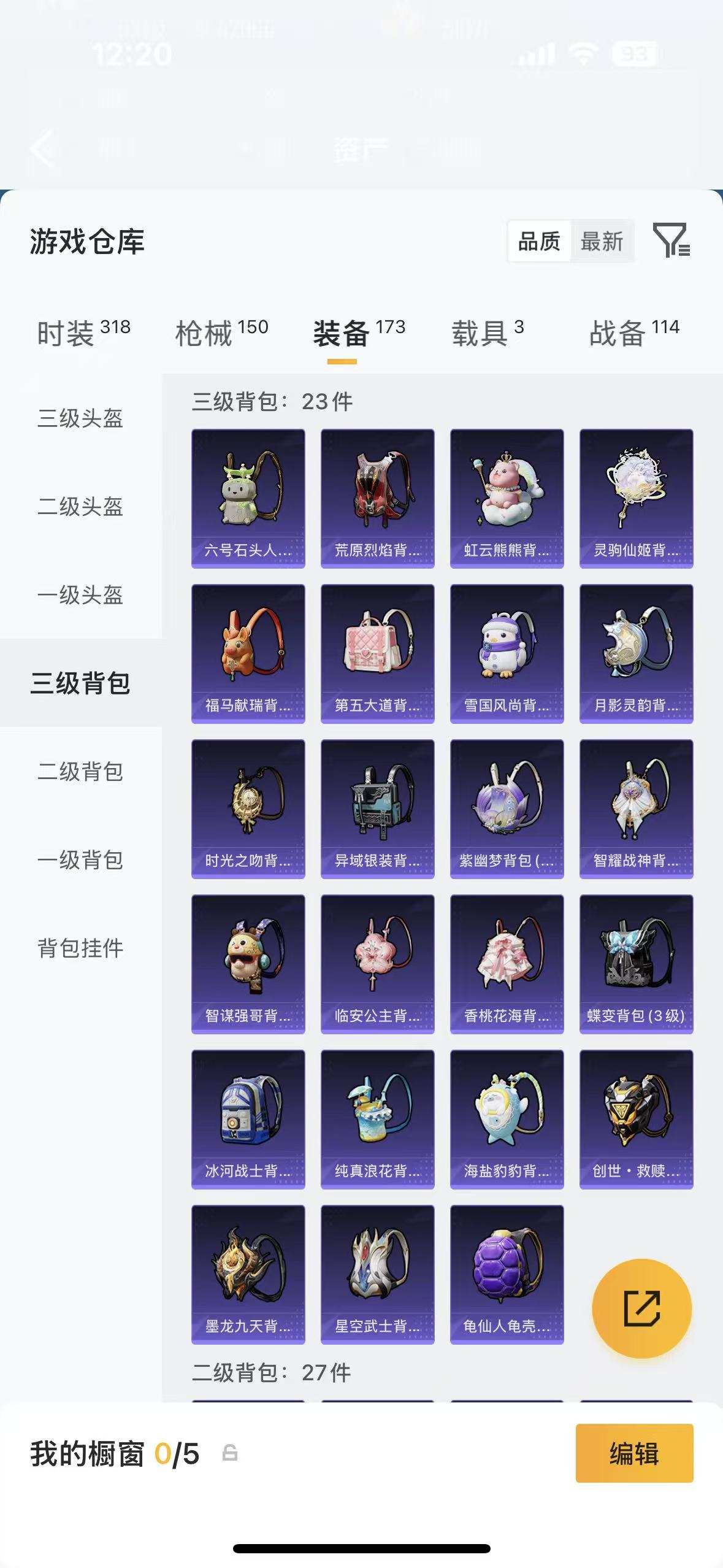
Task: Show the 一级头盔 category list
Action: point(80,594)
